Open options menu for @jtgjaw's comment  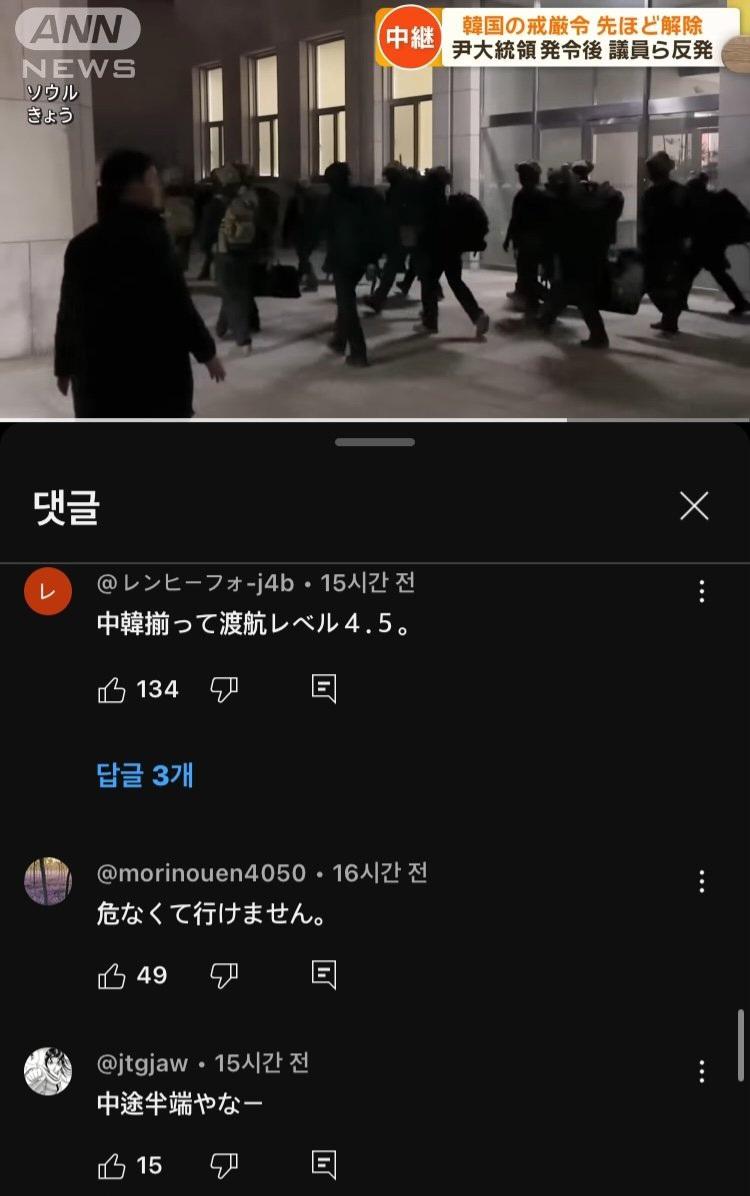point(702,1071)
